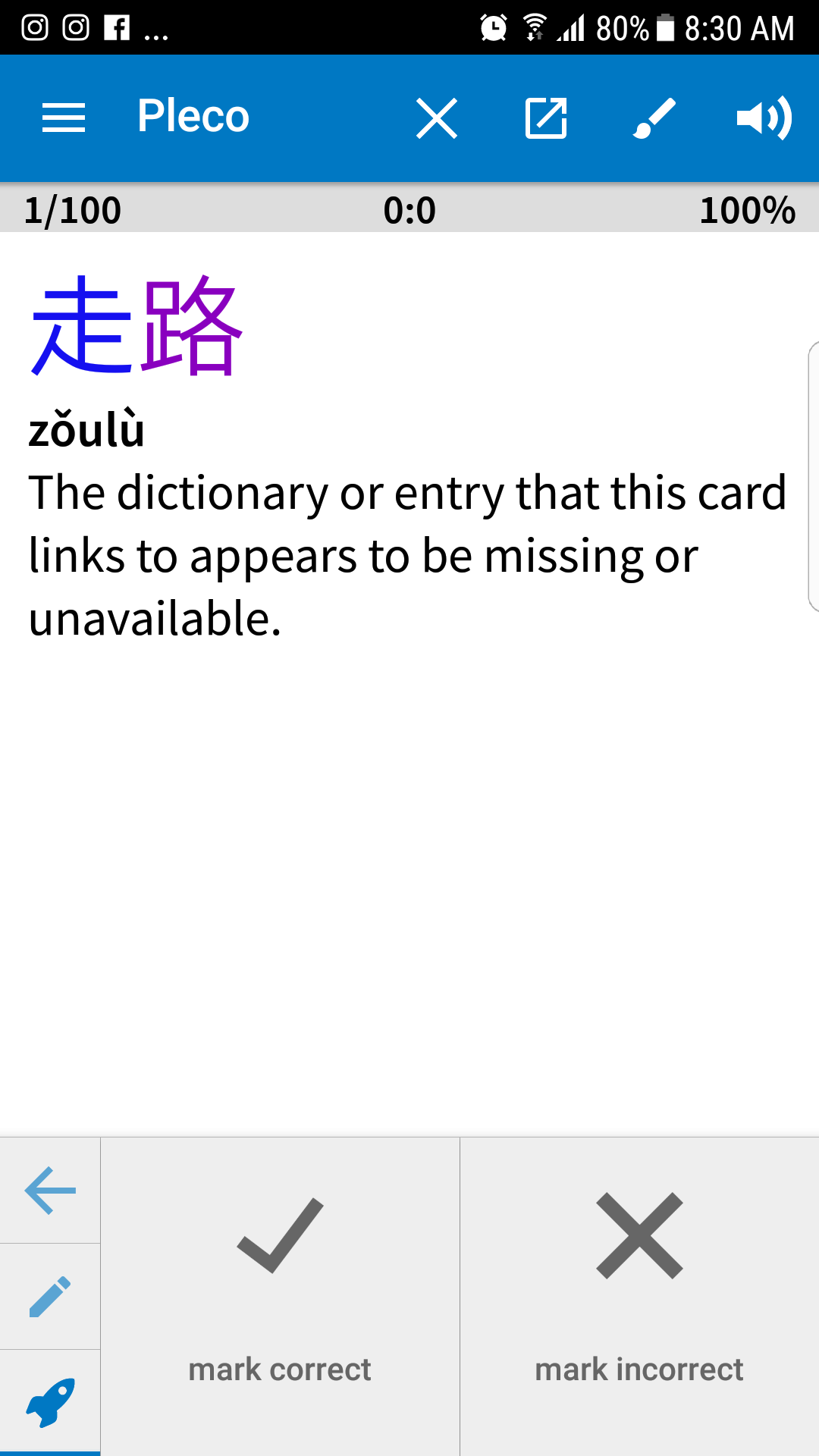Play audio pronunciation of the word
Screen dimensions: 819x1456
pos(764,118)
